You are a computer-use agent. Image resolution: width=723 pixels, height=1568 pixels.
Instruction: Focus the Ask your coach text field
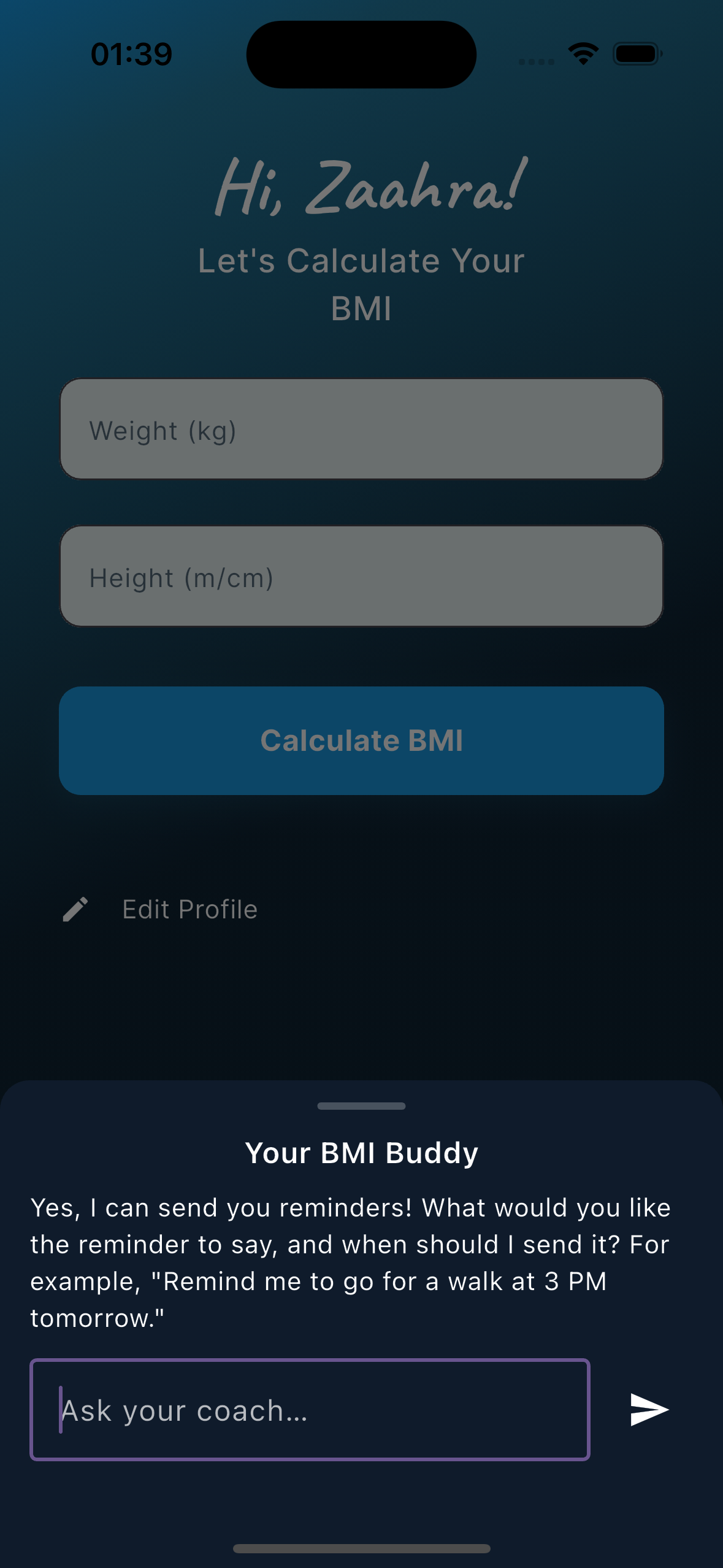[310, 1410]
